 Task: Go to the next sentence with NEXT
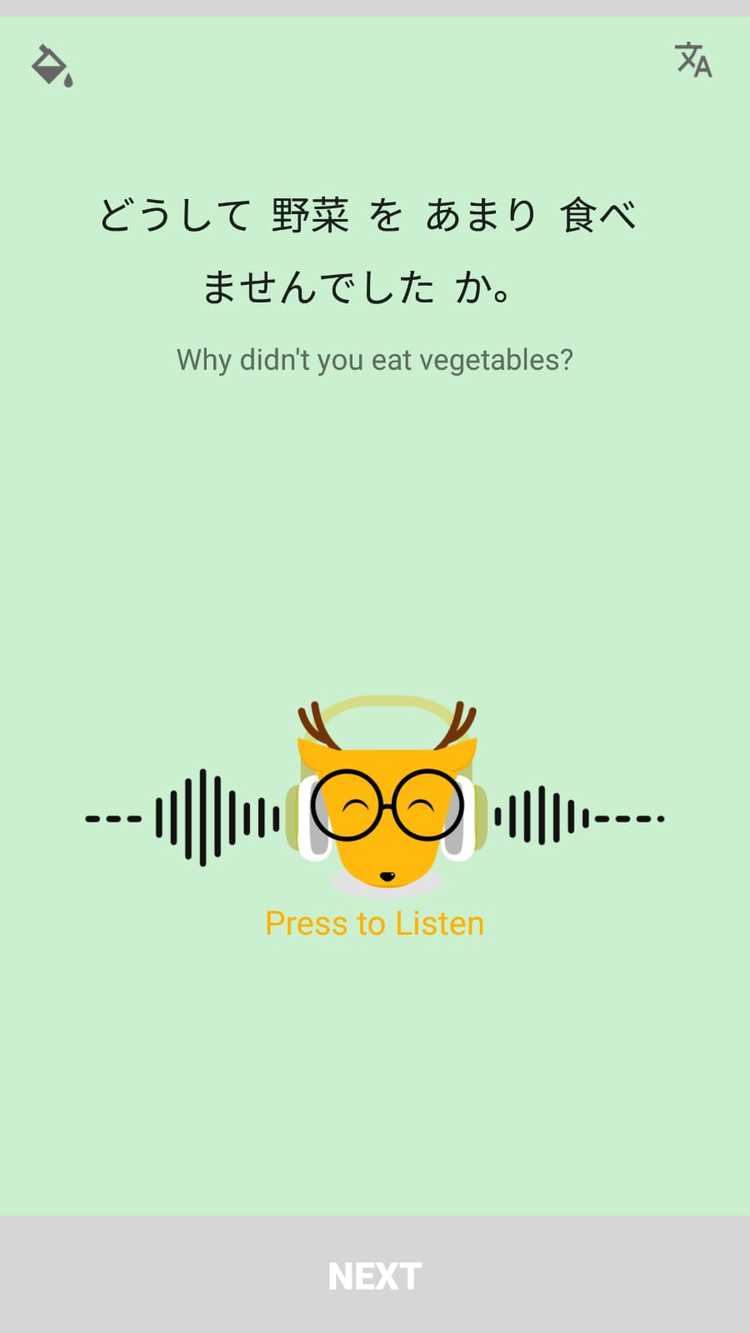coord(375,1276)
